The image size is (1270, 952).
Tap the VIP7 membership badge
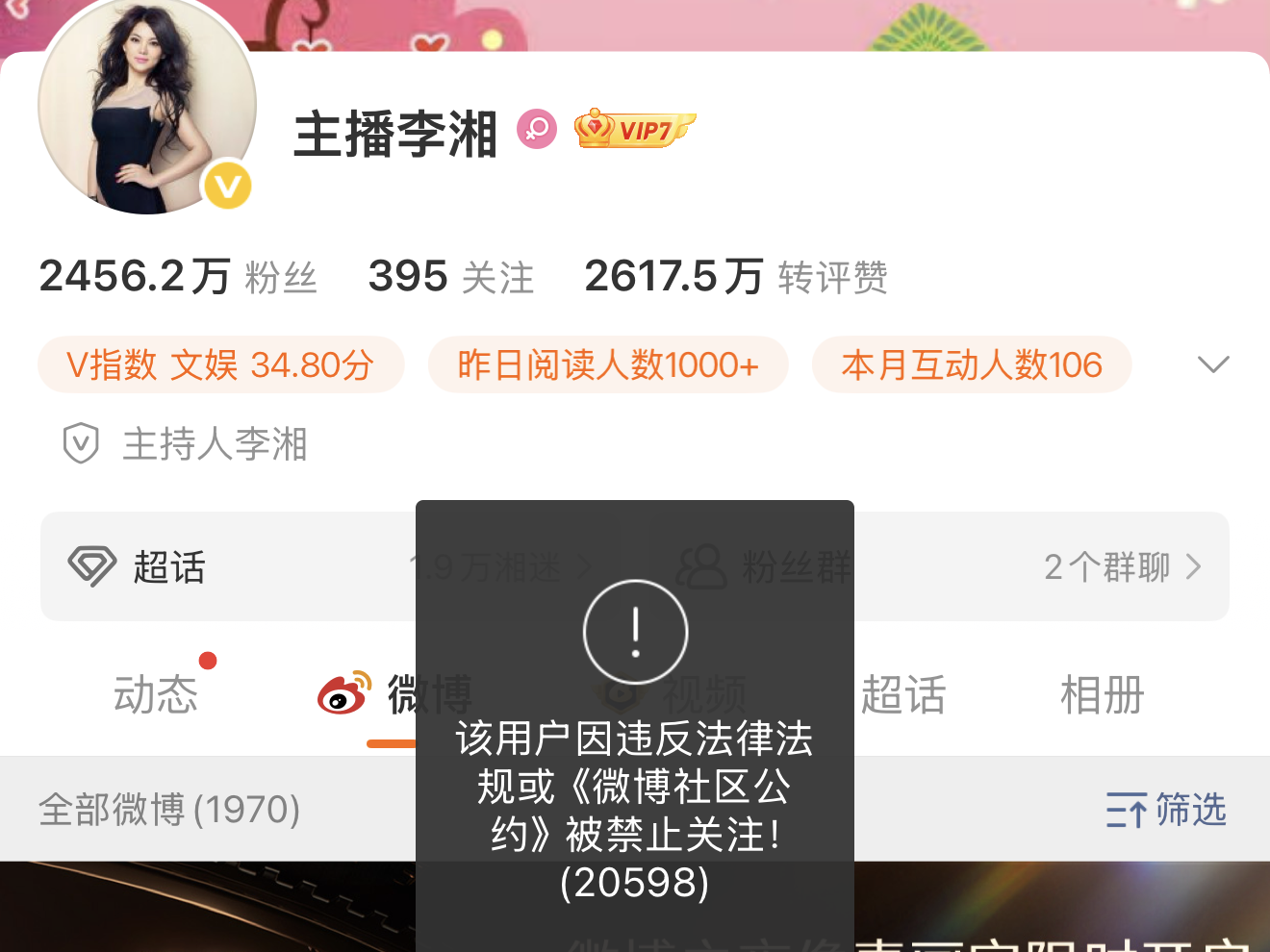634,129
